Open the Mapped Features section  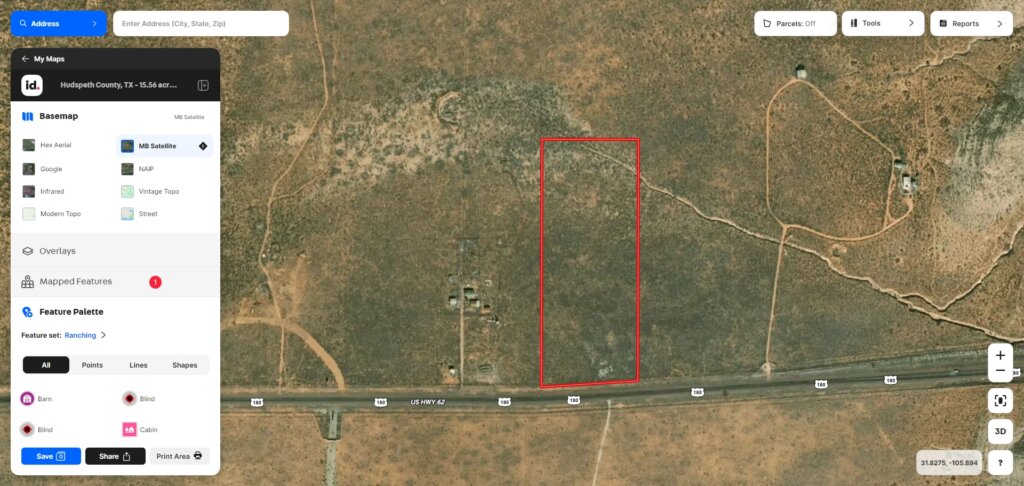[75, 282]
